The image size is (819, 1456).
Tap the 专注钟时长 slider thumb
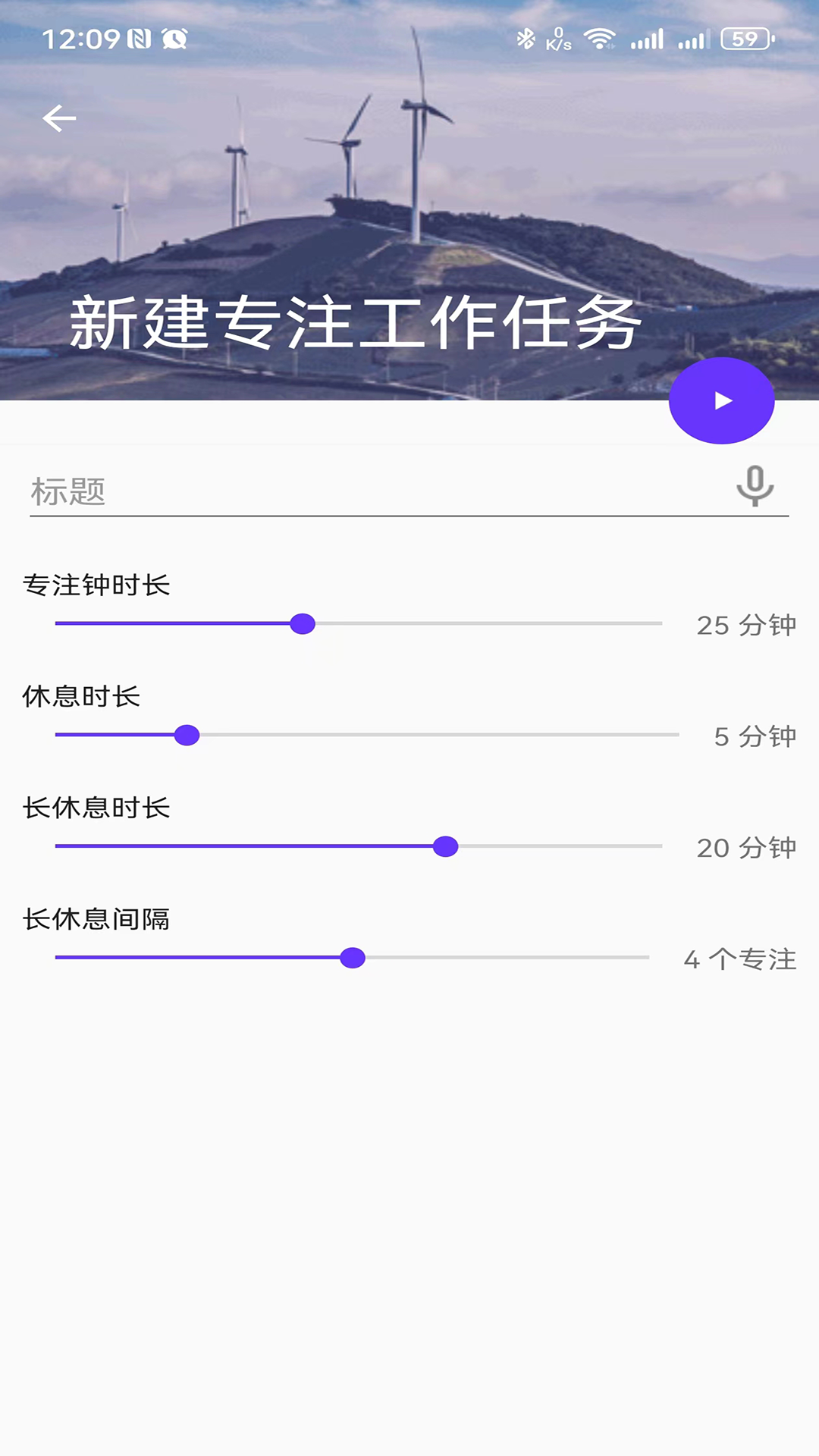tap(303, 624)
